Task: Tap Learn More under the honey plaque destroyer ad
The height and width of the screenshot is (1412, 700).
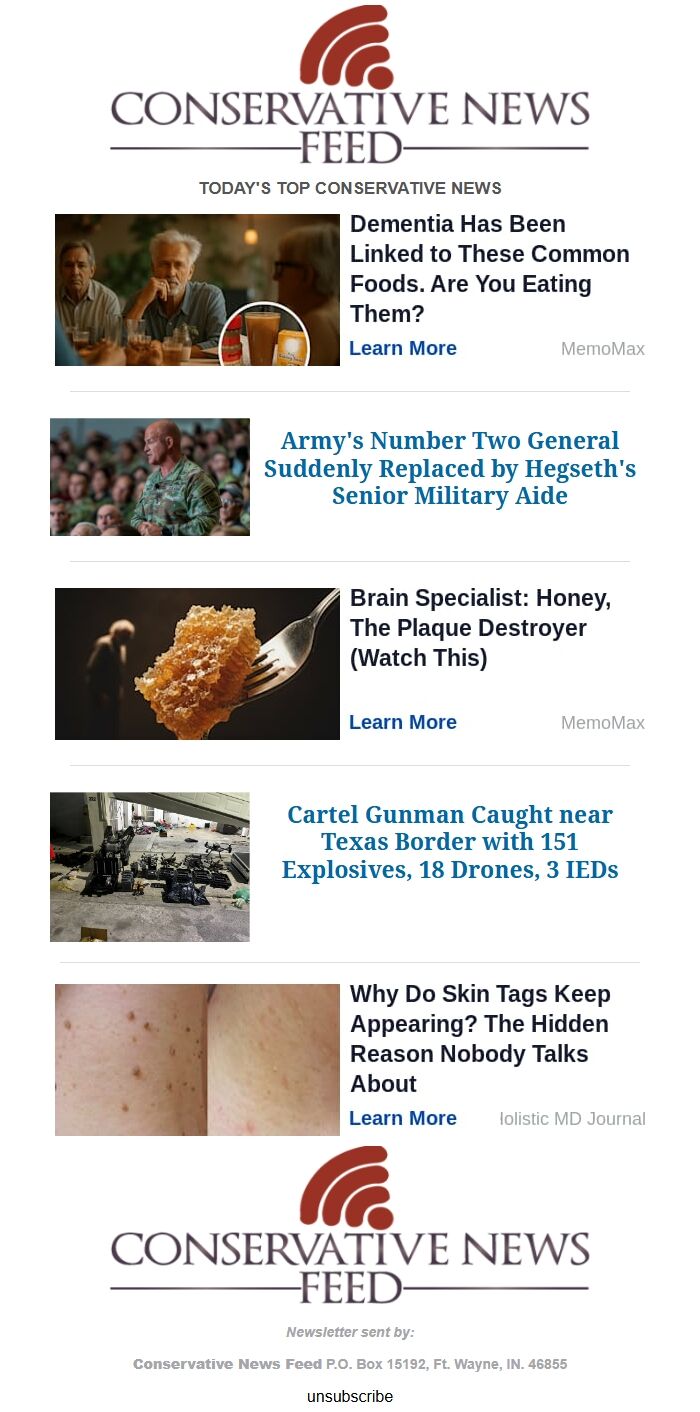Action: click(403, 722)
